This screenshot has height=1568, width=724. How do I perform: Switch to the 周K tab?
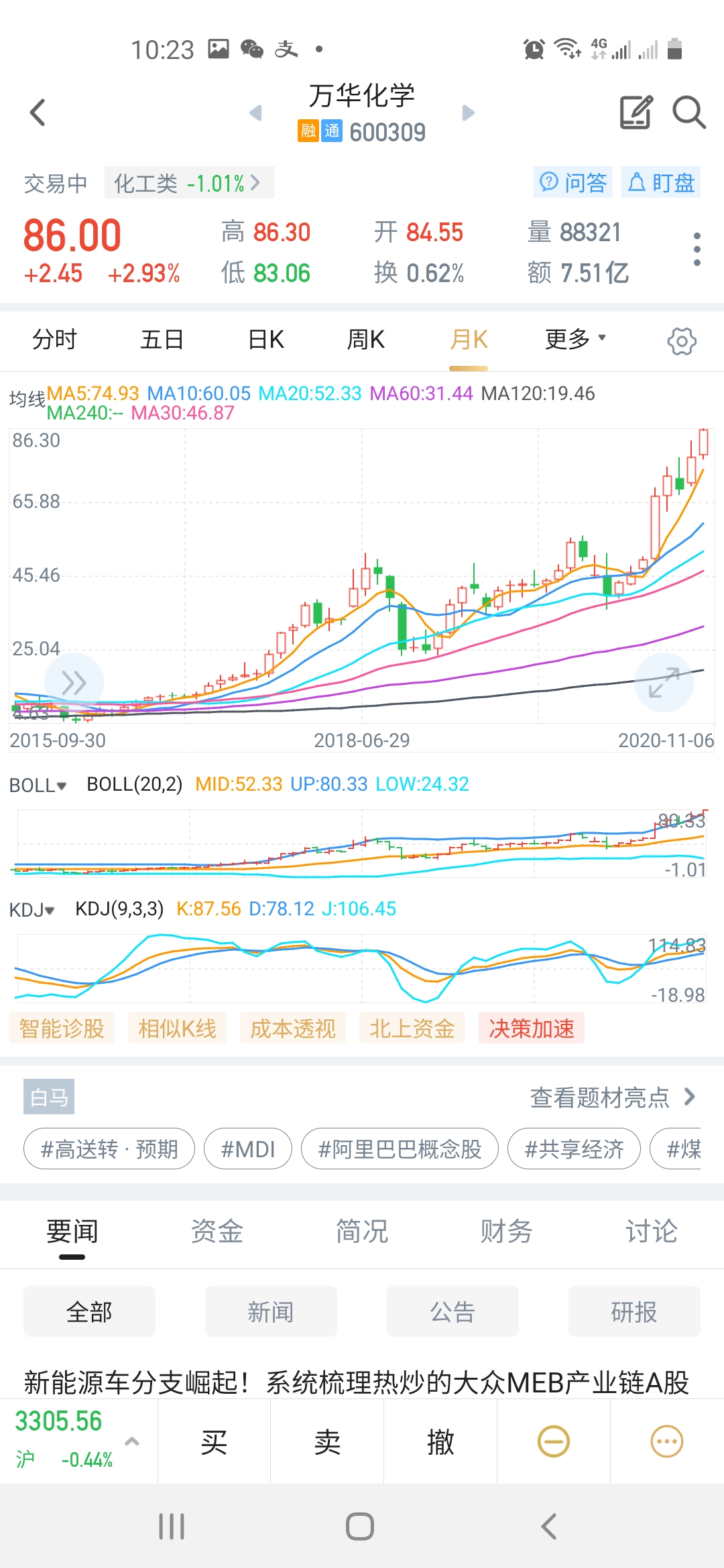[x=365, y=340]
